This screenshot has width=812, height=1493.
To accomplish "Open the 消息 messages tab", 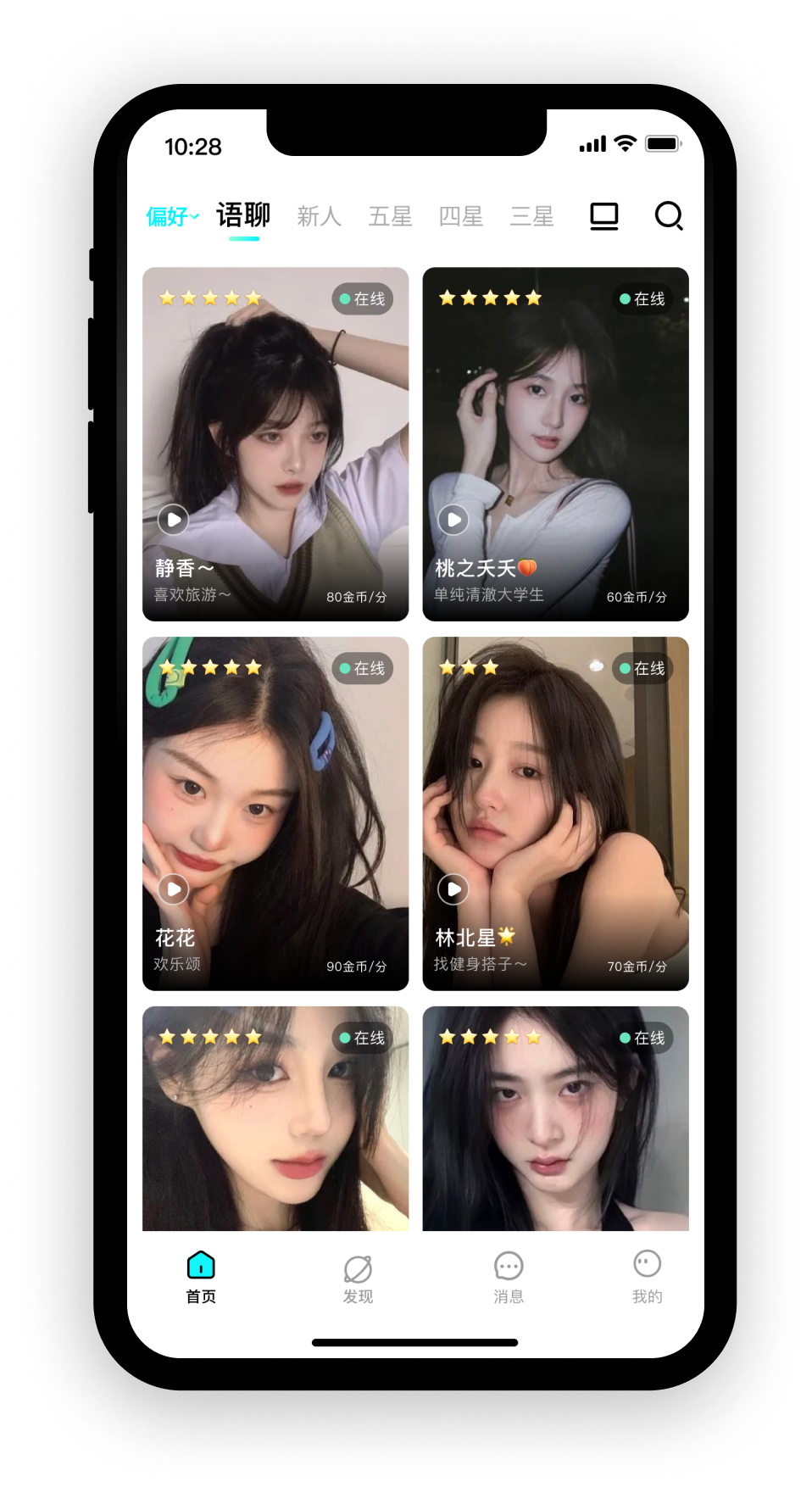I will pyautogui.click(x=509, y=1278).
